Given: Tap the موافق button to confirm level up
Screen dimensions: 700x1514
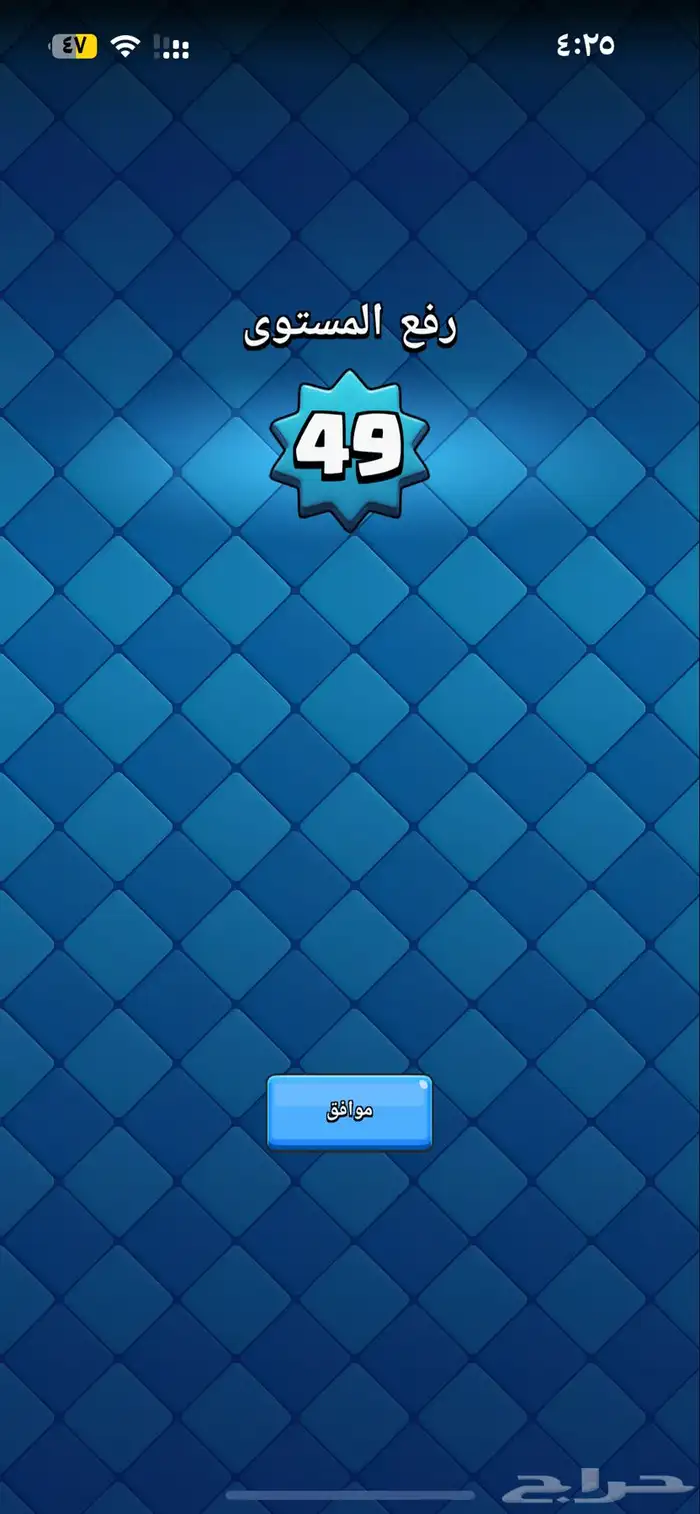Looking at the screenshot, I should [x=349, y=1111].
